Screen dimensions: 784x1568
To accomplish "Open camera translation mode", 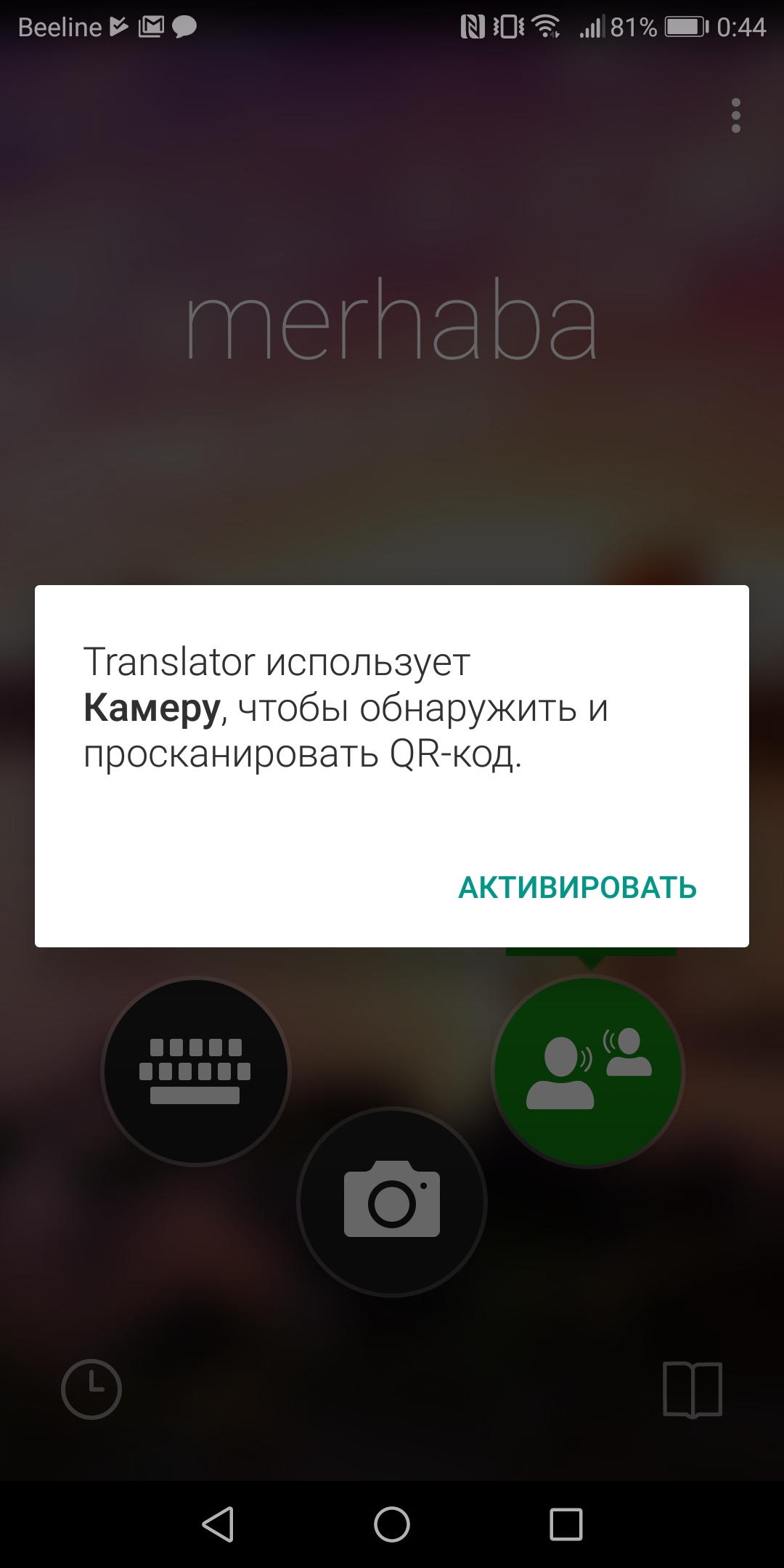I will 392,1202.
